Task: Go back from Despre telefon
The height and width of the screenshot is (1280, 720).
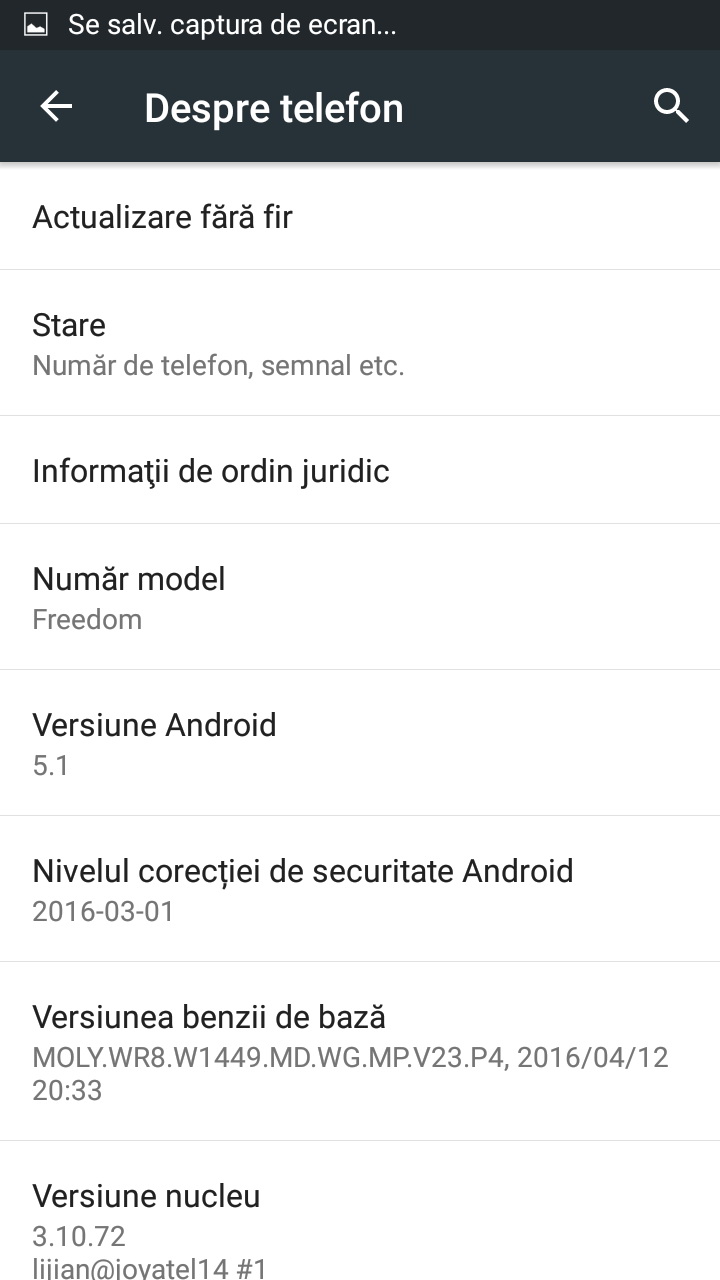Action: coord(56,107)
